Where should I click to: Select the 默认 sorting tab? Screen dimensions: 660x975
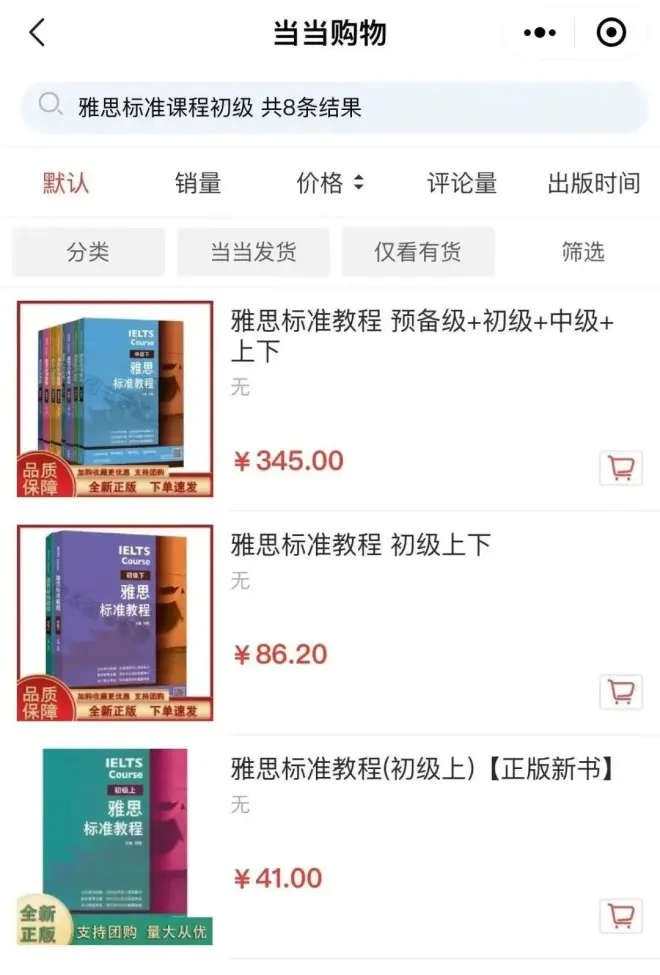66,183
